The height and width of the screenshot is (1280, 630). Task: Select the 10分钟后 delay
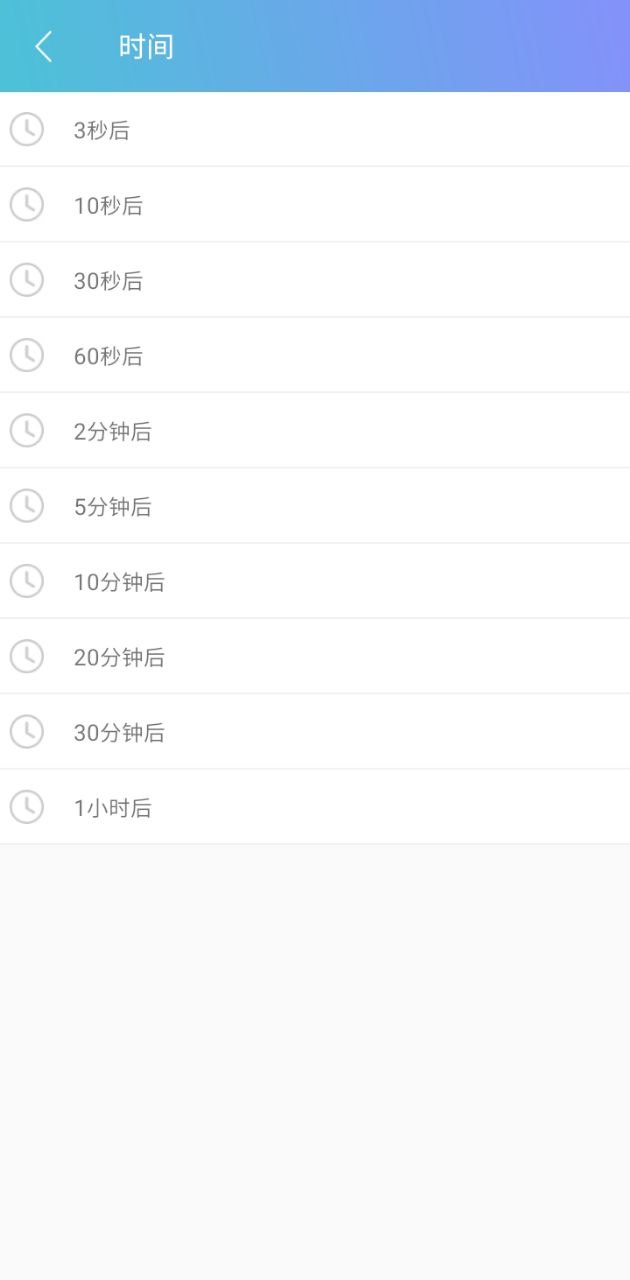coord(119,582)
